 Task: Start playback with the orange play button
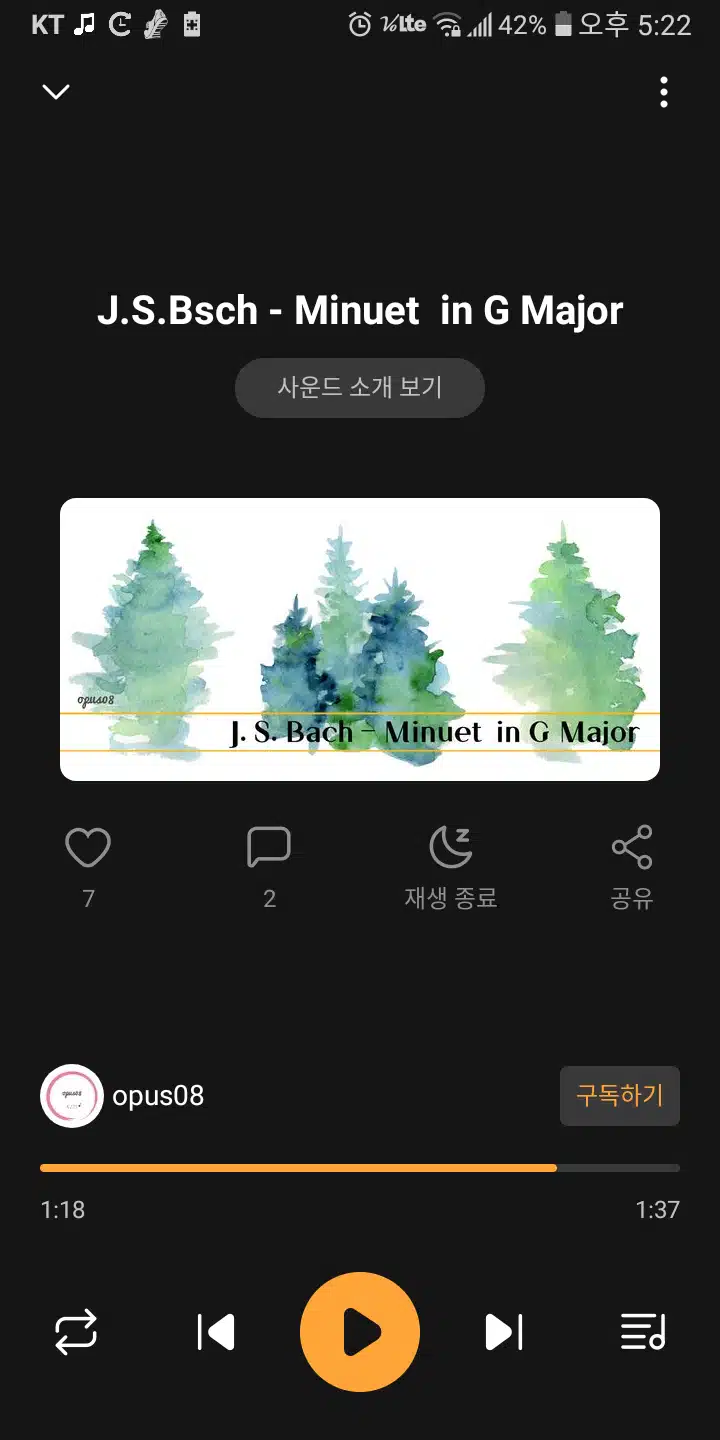click(360, 1332)
